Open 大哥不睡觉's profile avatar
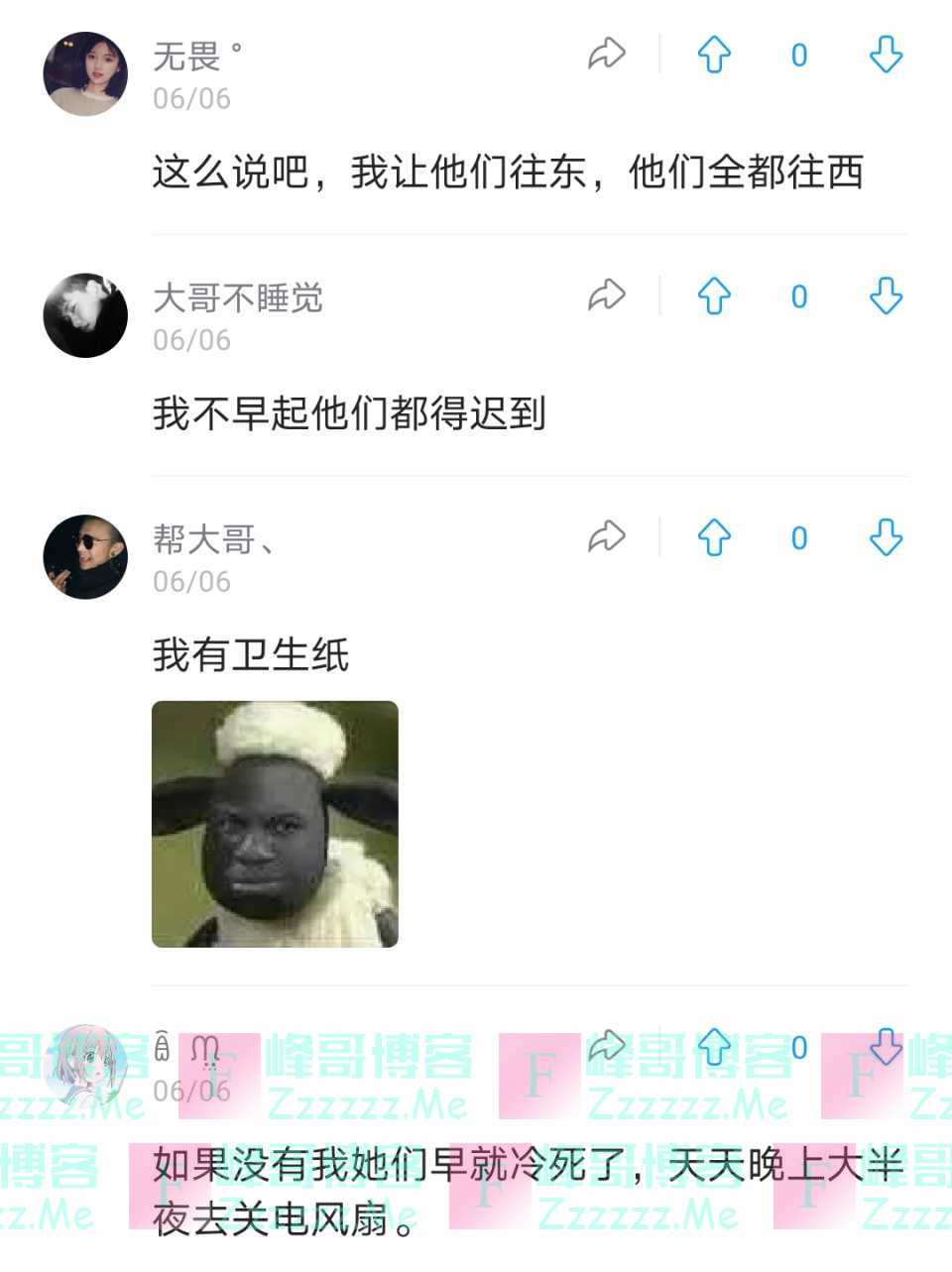This screenshot has height=1272, width=952. (x=86, y=315)
